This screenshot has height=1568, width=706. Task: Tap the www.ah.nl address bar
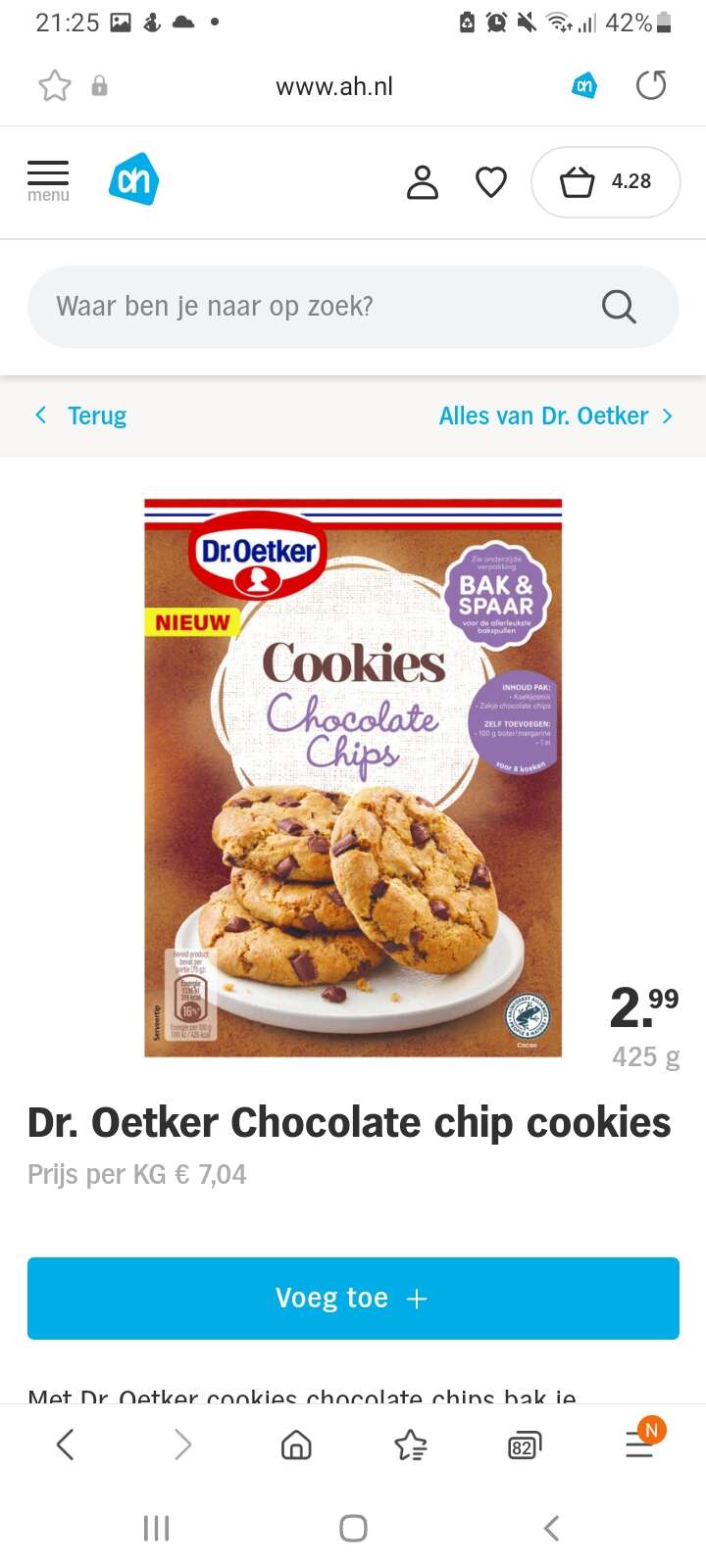point(334,86)
